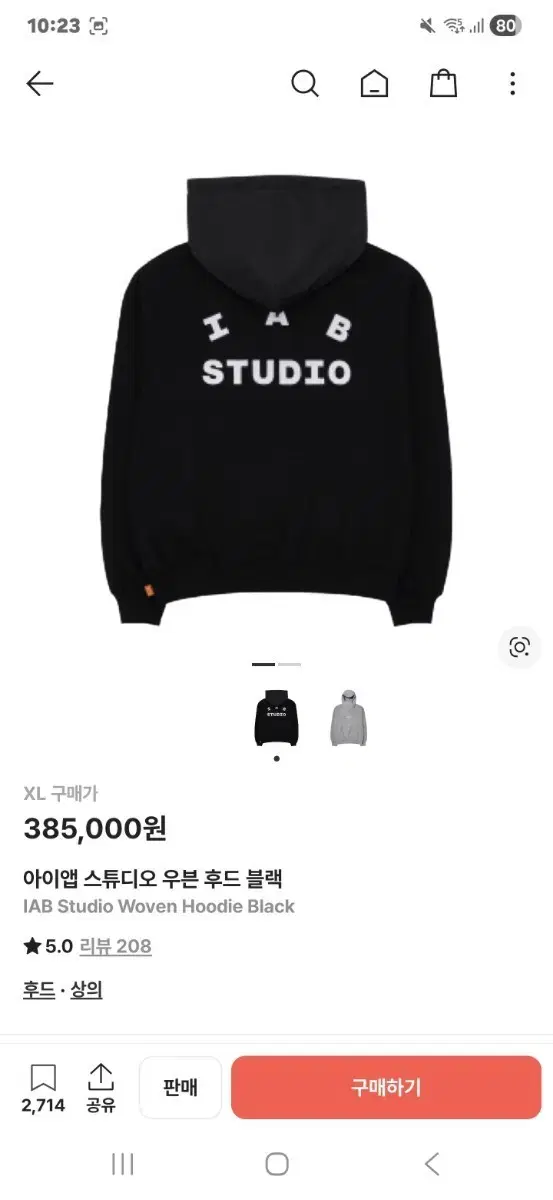Tap the 판매 sell button
553x1200 pixels.
pos(180,1087)
